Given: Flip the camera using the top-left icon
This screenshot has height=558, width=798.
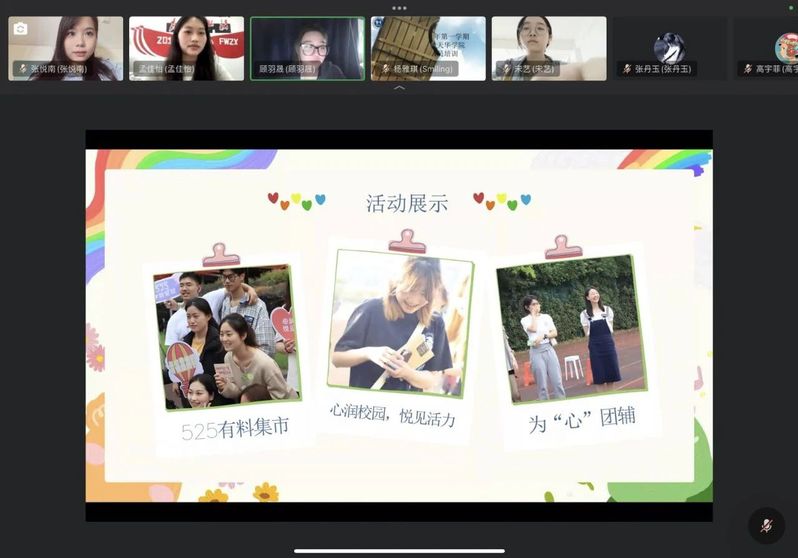Looking at the screenshot, I should tap(20, 29).
